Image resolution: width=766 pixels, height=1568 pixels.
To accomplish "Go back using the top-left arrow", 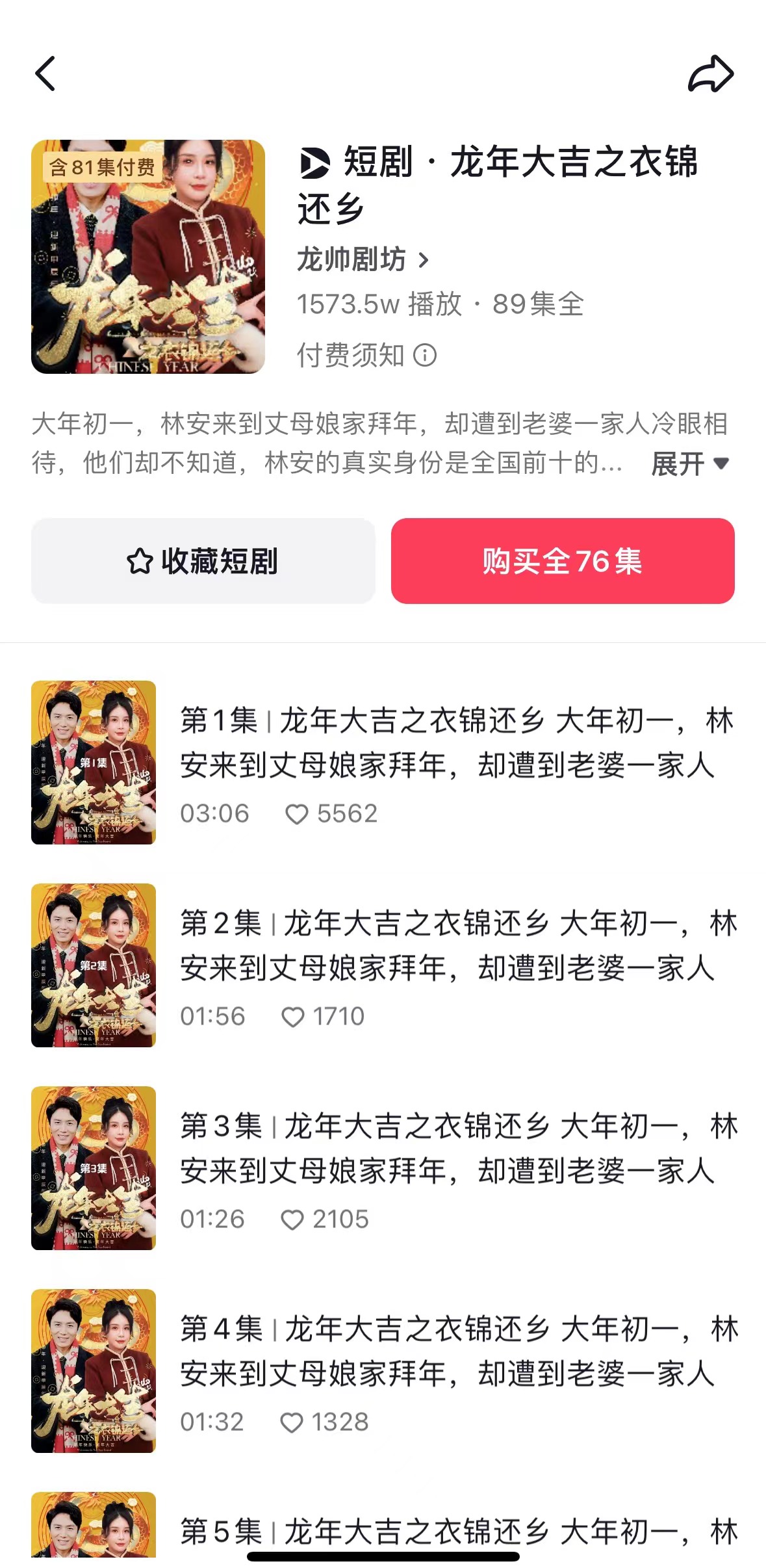I will (45, 73).
